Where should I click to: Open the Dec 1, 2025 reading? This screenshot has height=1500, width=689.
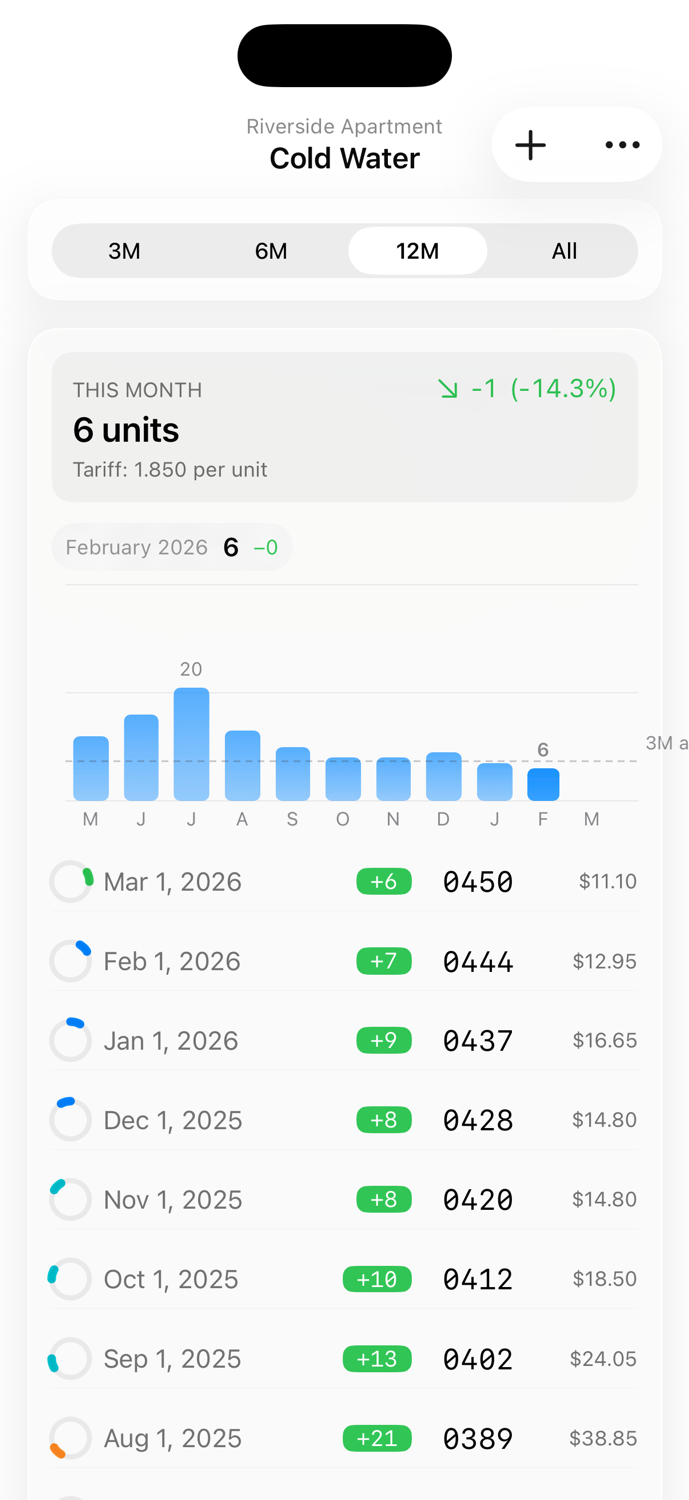coord(344,1120)
